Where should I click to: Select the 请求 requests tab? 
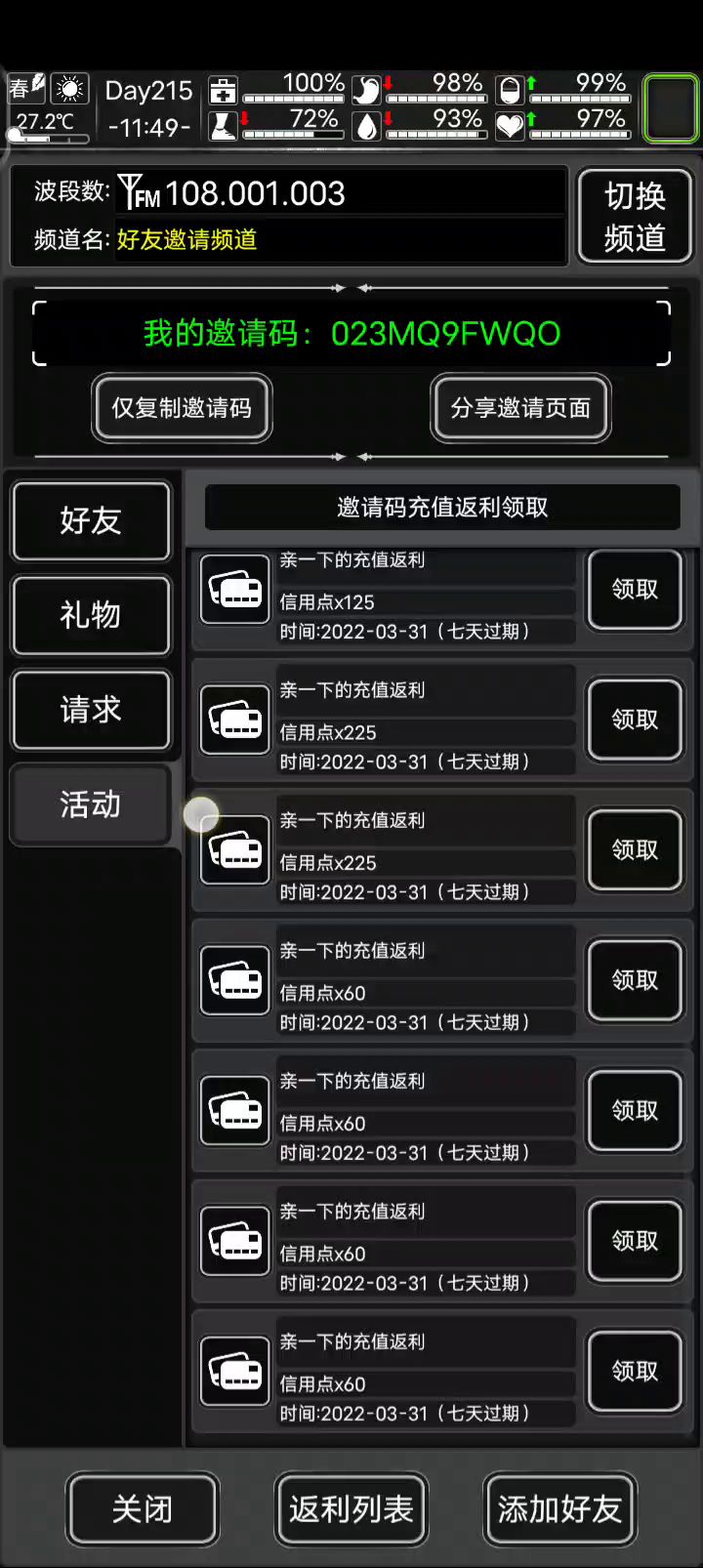tap(91, 710)
